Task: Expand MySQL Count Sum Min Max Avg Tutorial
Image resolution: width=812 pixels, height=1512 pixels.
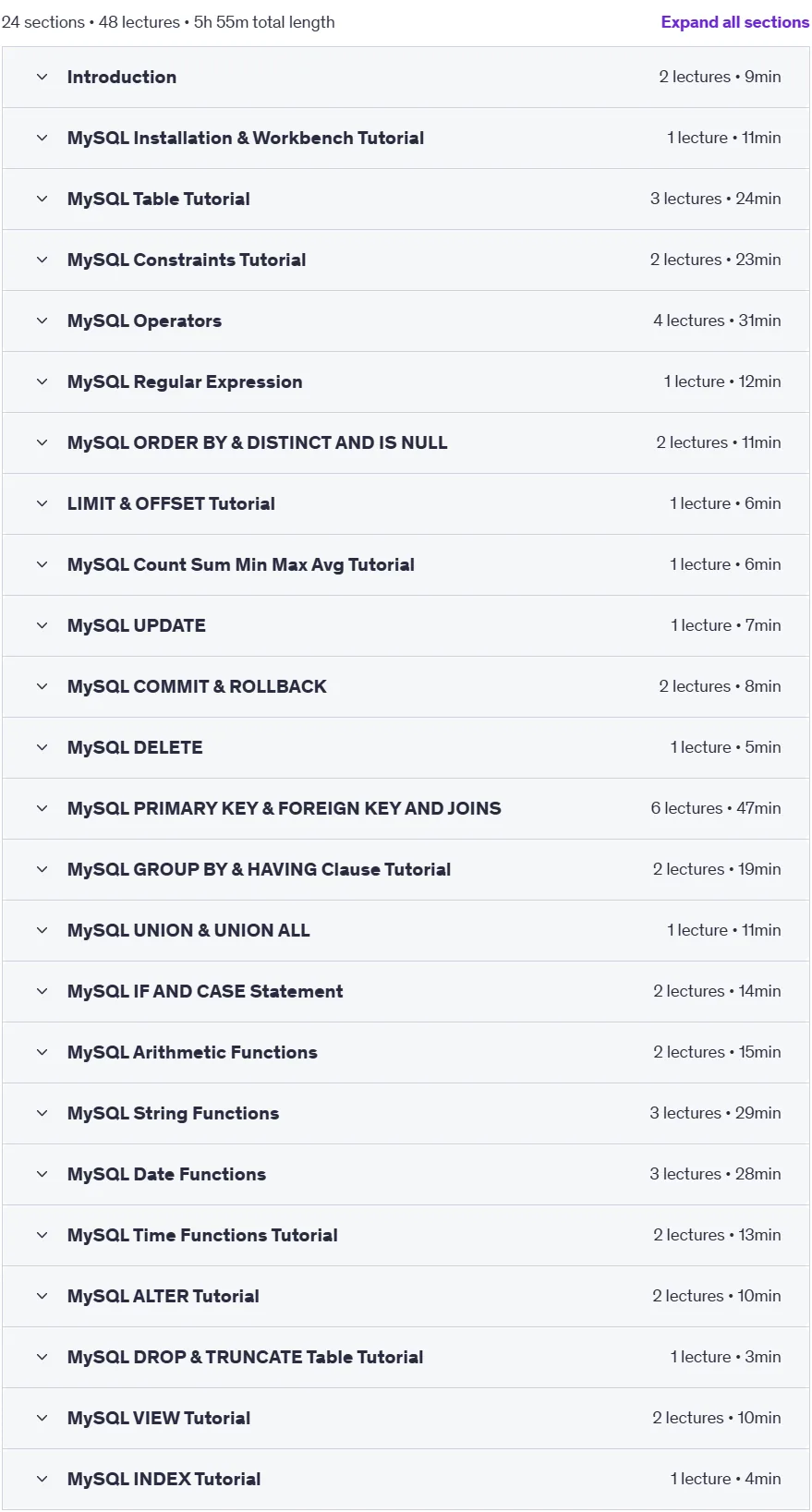Action: (406, 565)
